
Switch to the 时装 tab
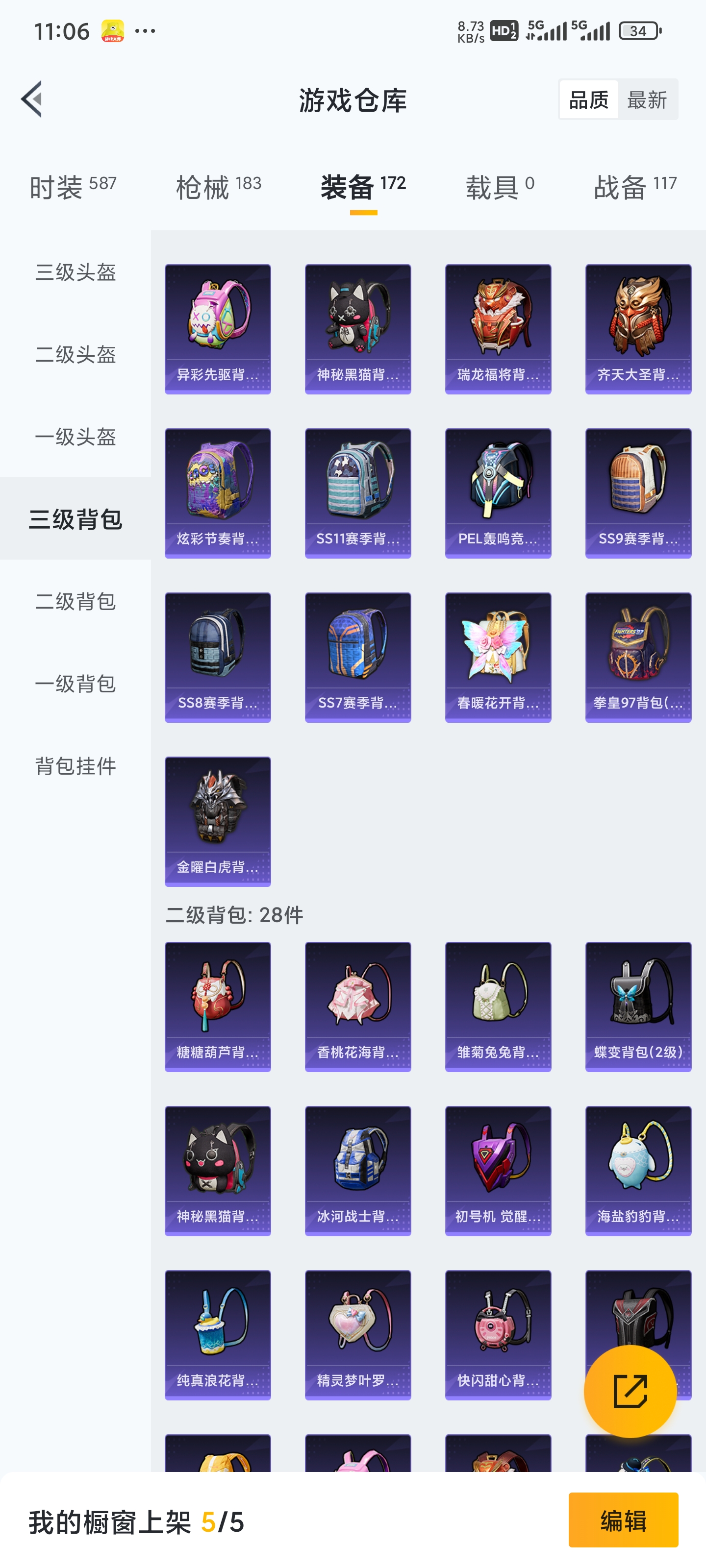73,186
